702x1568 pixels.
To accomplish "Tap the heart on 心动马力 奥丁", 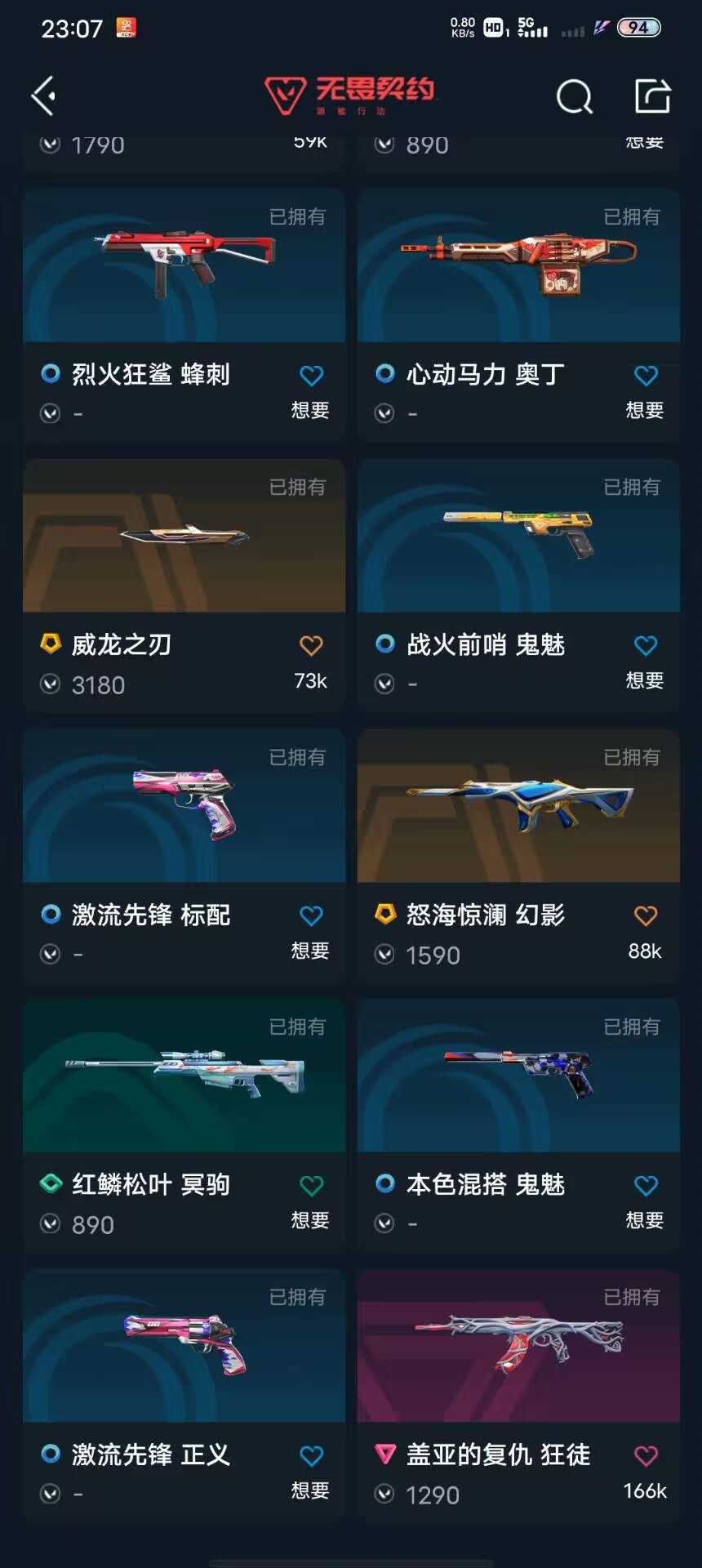I will pyautogui.click(x=646, y=376).
